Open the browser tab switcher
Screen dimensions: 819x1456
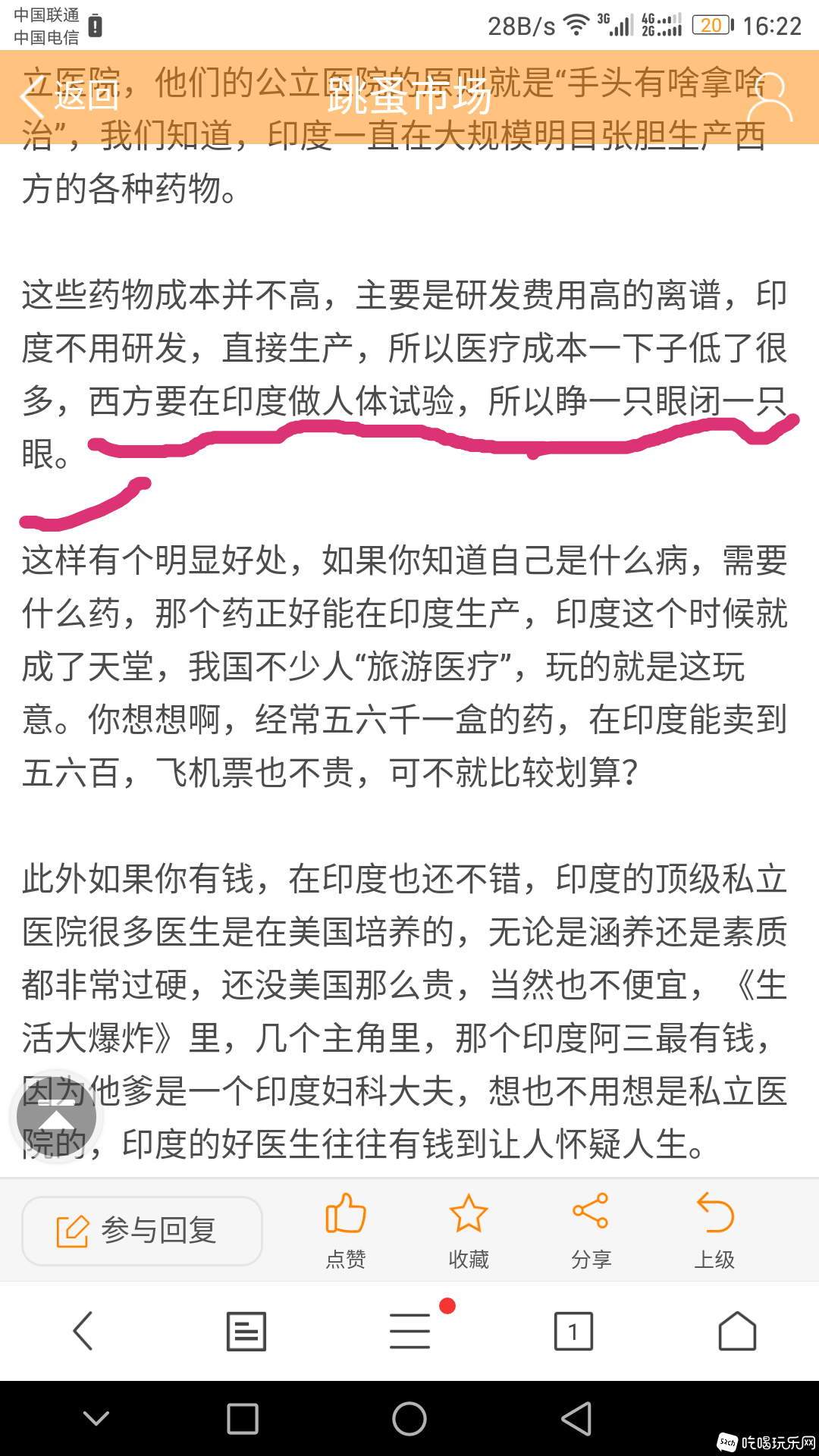coord(573,1331)
